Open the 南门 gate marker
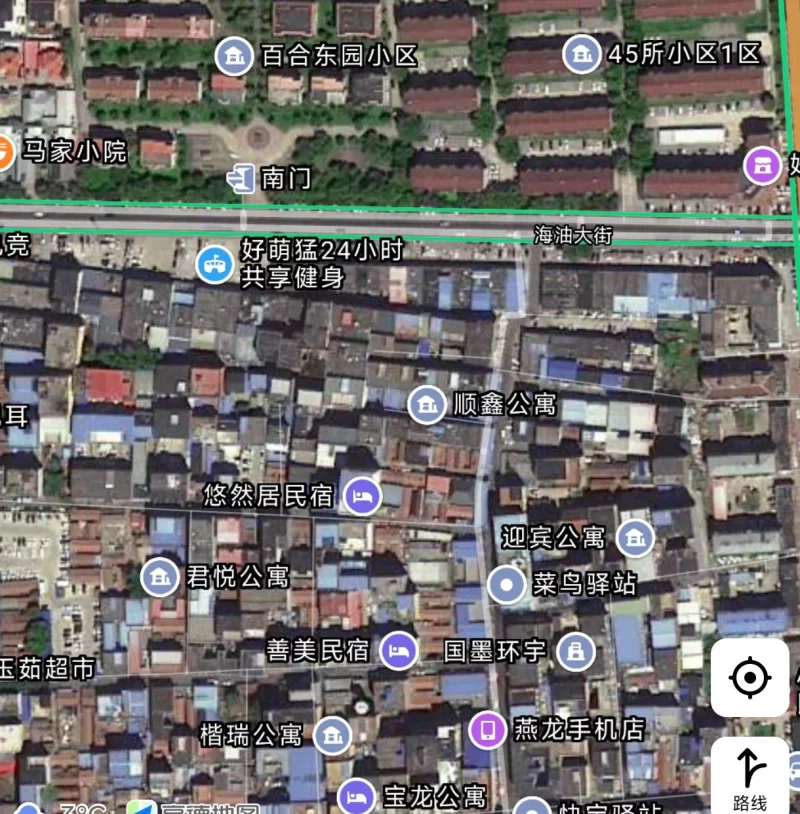 pos(242,179)
